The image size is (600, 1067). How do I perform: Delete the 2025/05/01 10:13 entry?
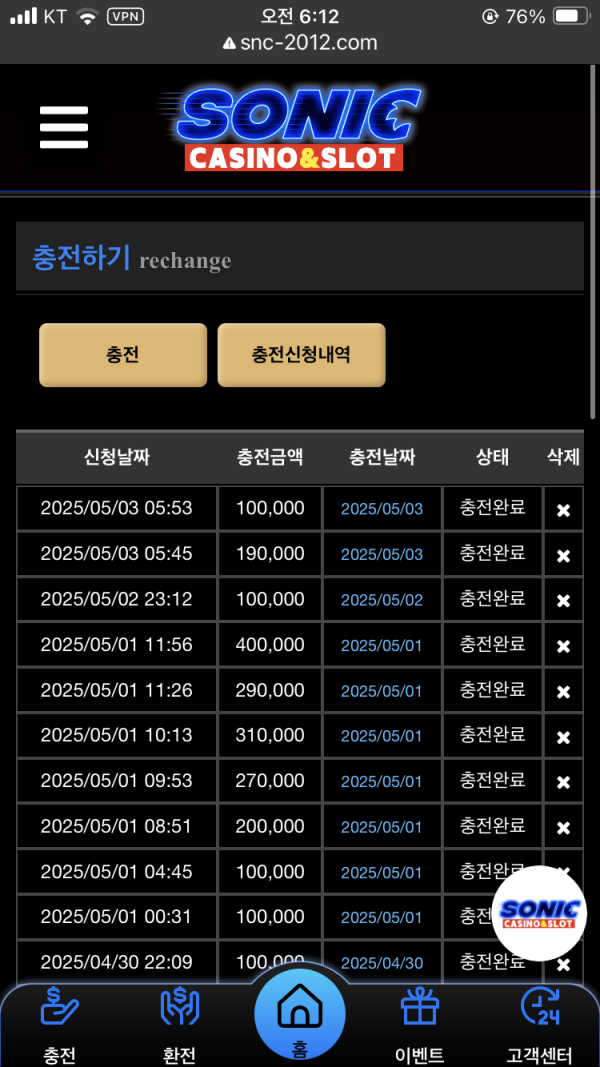563,738
